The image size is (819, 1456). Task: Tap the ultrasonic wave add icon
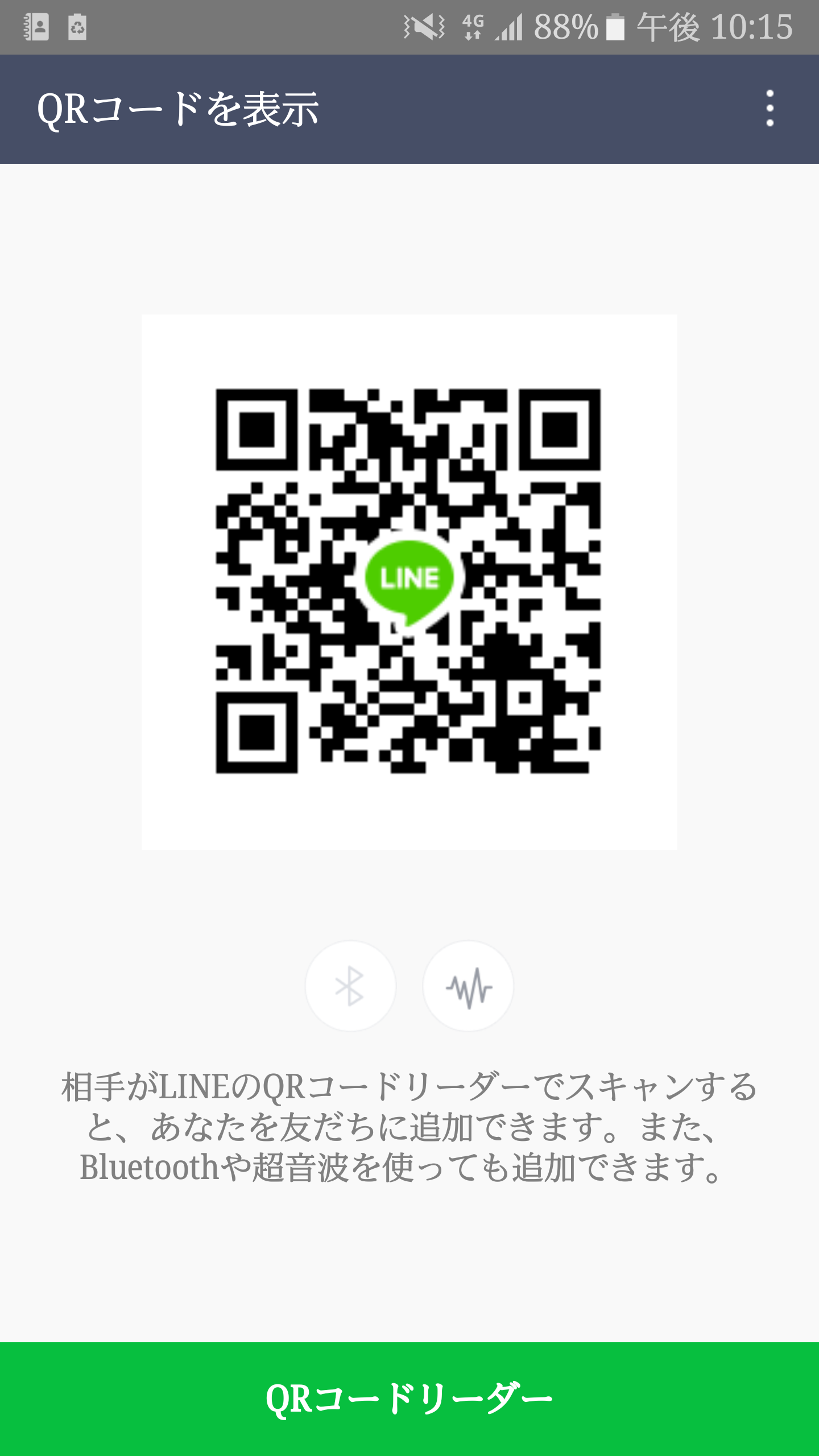point(468,986)
